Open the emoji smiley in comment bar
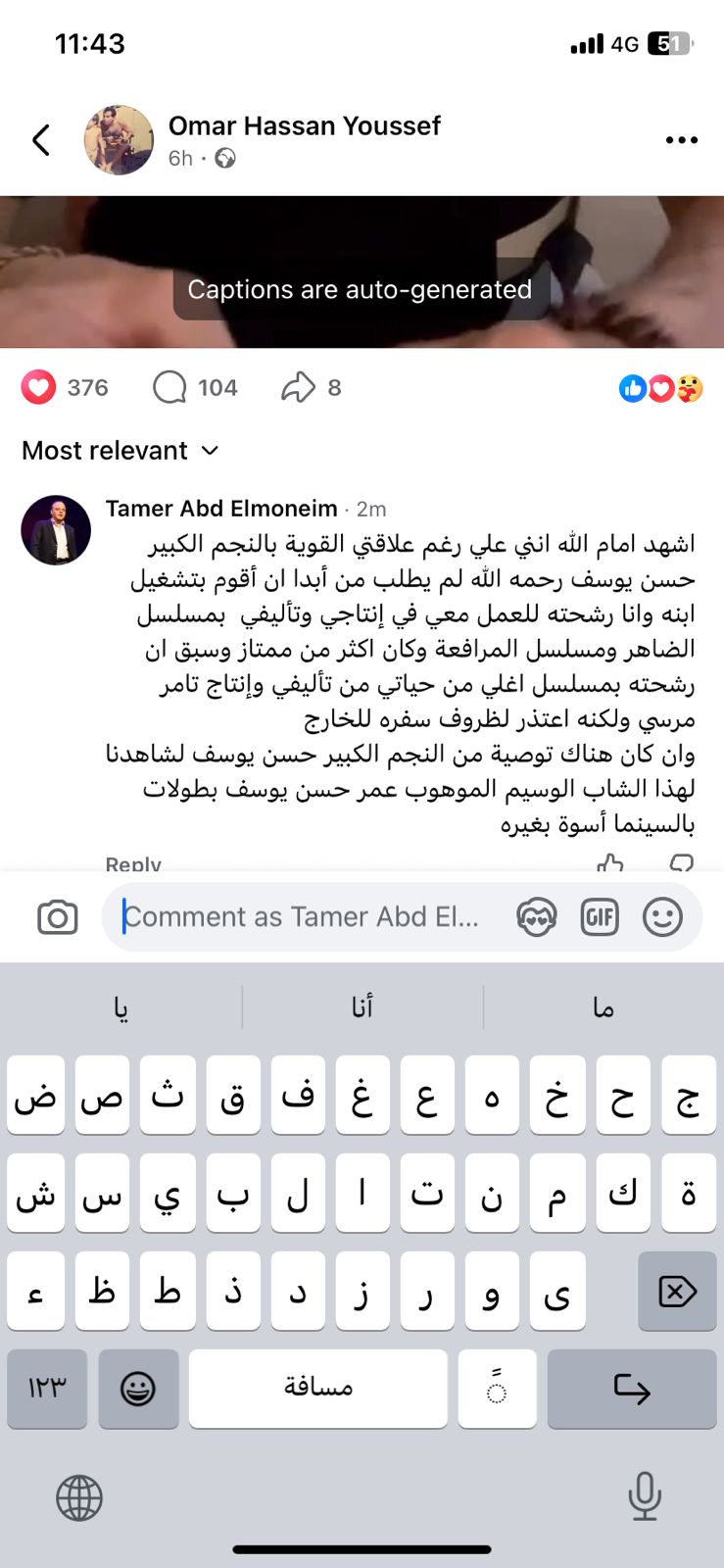 click(662, 917)
